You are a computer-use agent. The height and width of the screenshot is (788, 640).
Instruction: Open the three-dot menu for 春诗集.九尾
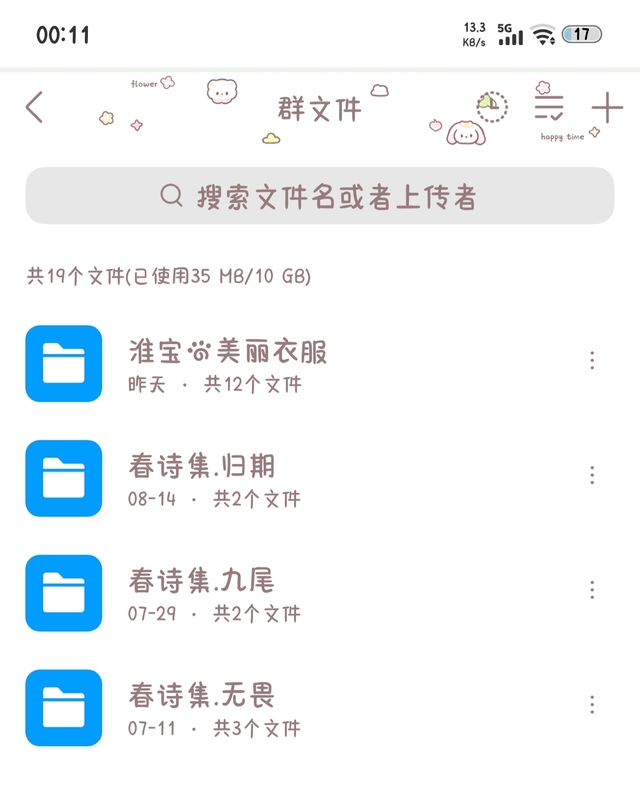(592, 590)
